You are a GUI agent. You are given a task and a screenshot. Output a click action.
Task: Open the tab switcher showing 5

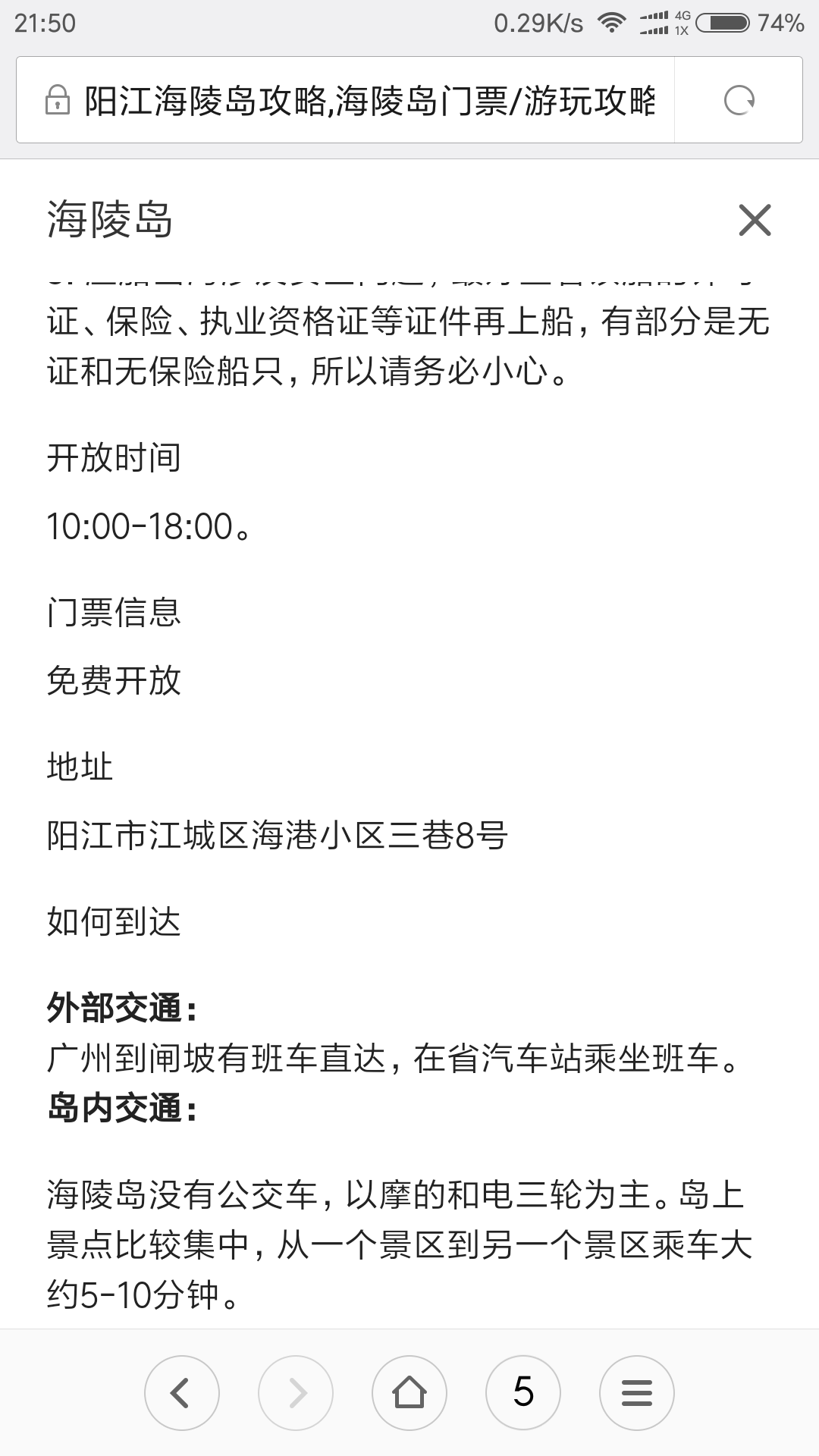pyautogui.click(x=523, y=1392)
